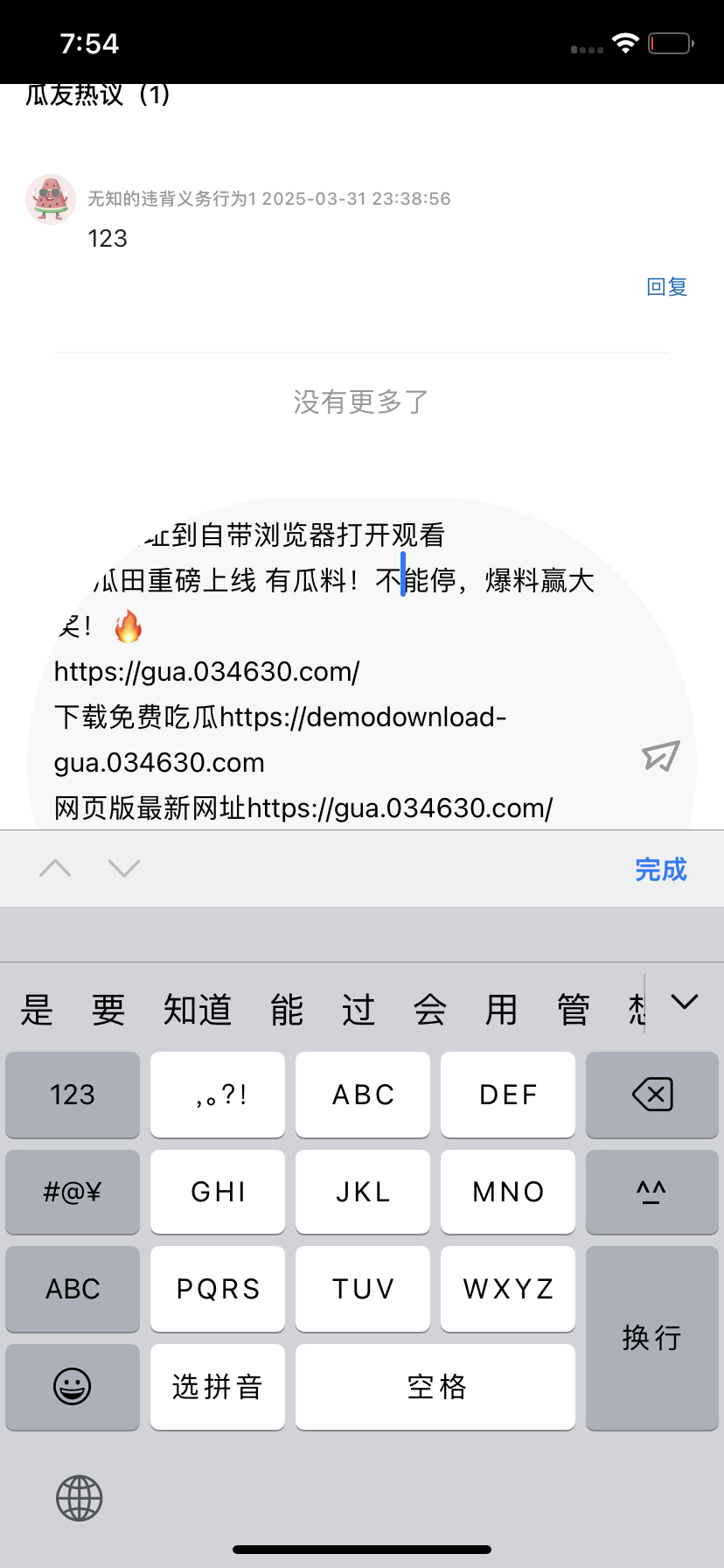Open the emoji keyboard
The width and height of the screenshot is (724, 1568).
click(73, 1387)
